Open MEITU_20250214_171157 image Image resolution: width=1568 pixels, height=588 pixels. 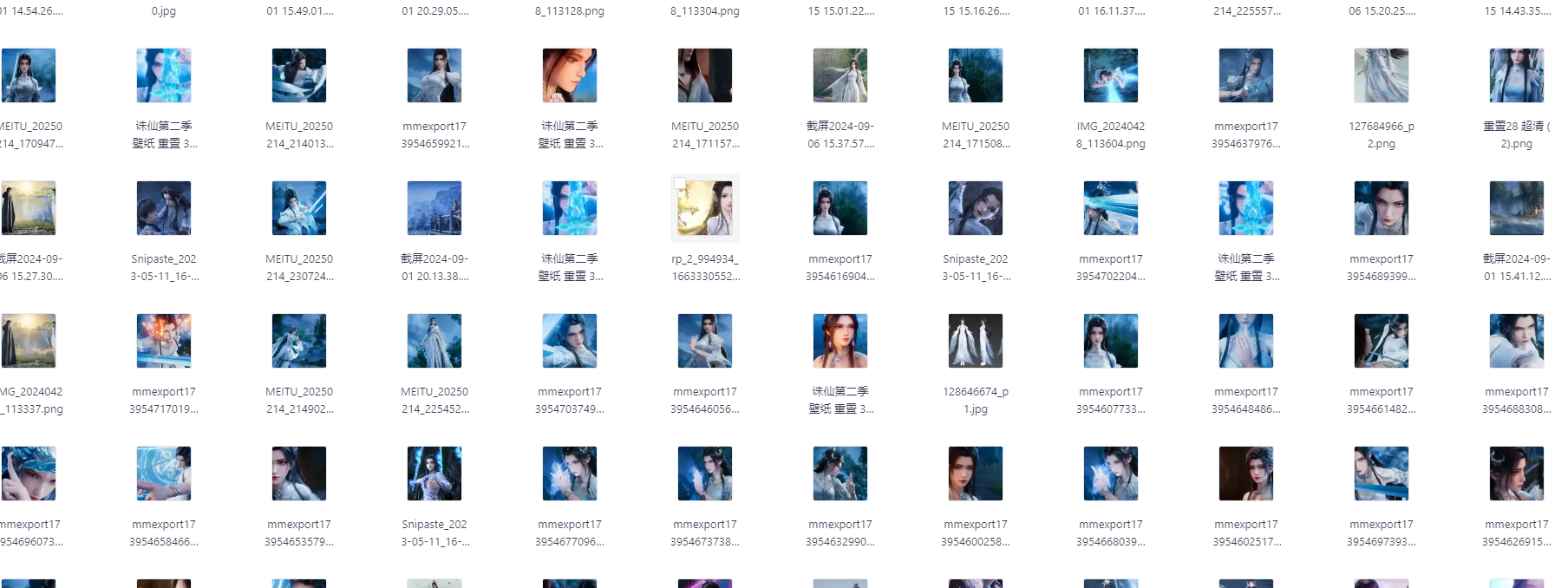(x=704, y=75)
